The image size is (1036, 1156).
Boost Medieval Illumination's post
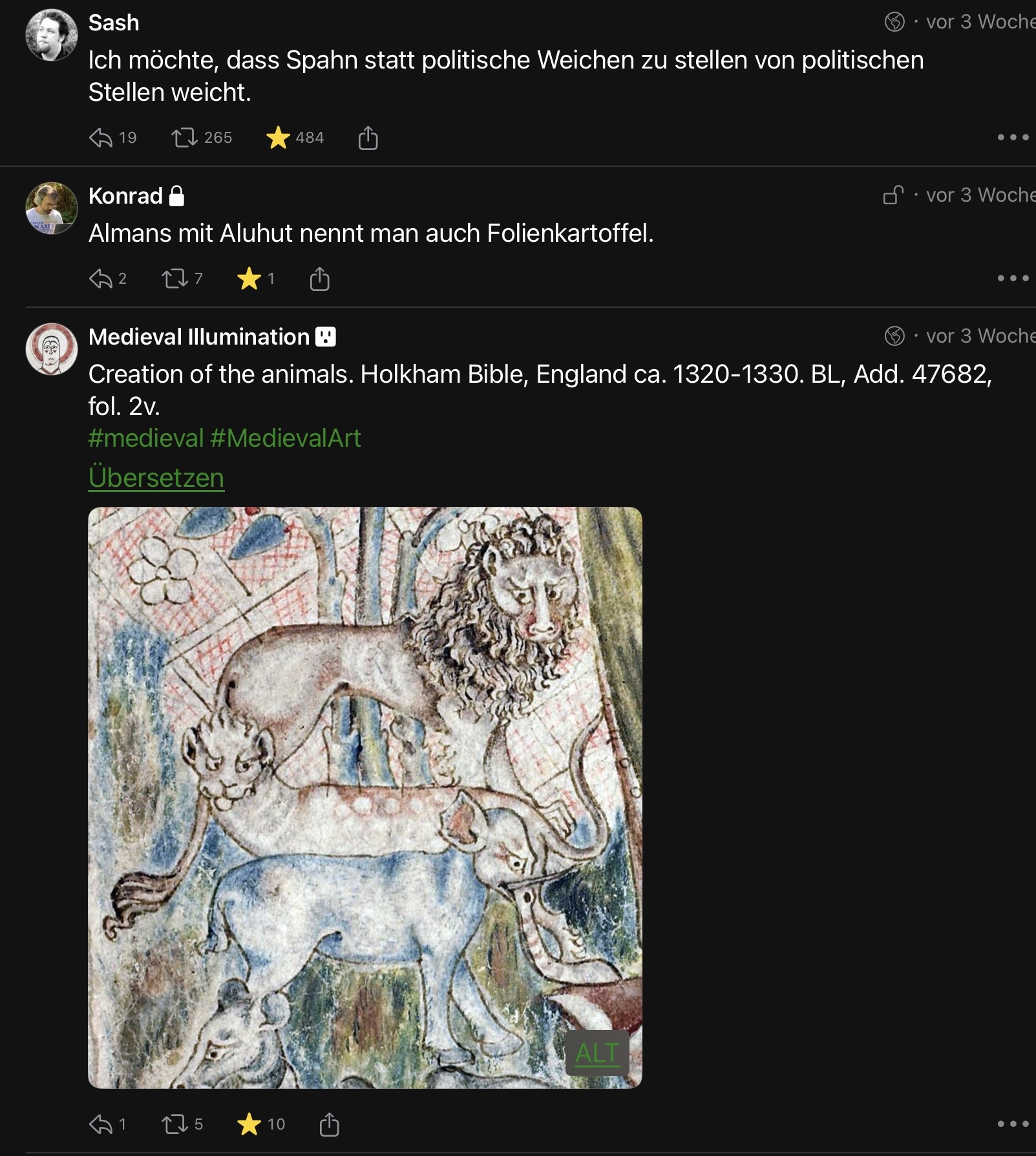(x=174, y=1124)
